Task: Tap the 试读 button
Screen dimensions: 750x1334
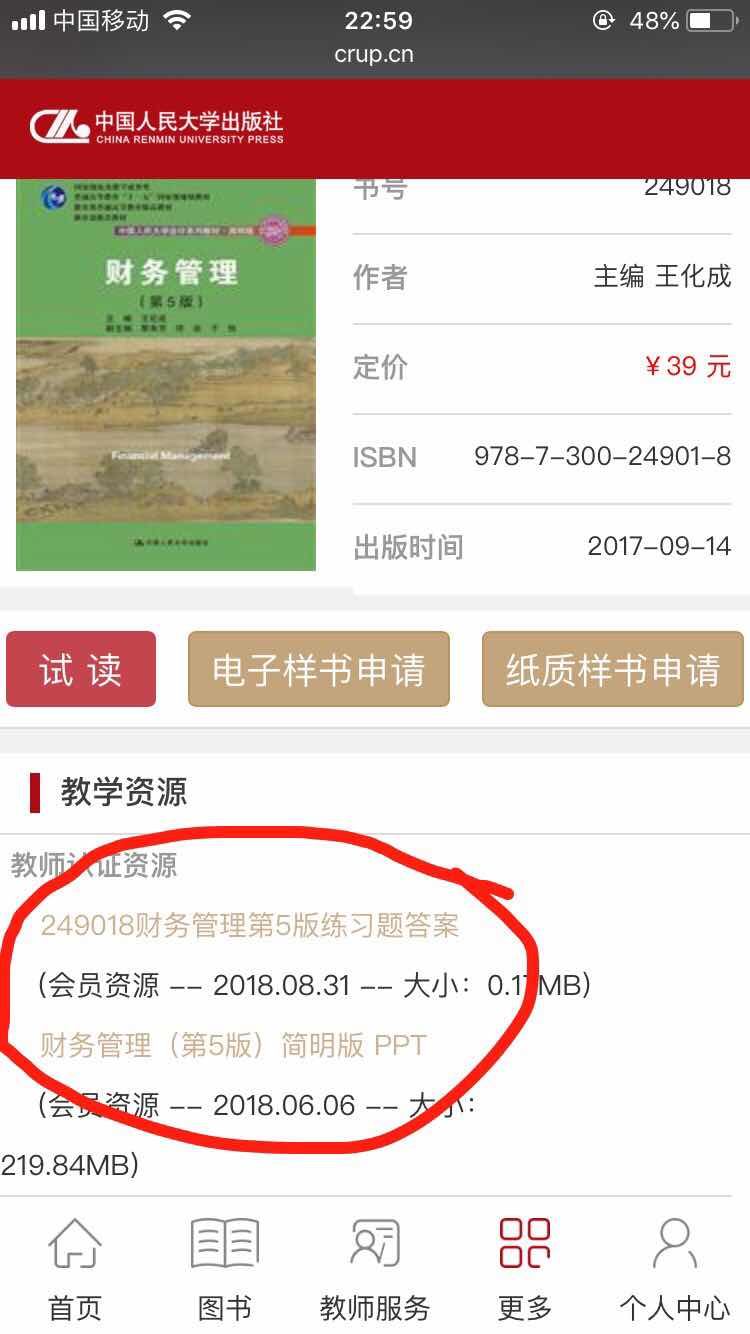Action: (81, 669)
